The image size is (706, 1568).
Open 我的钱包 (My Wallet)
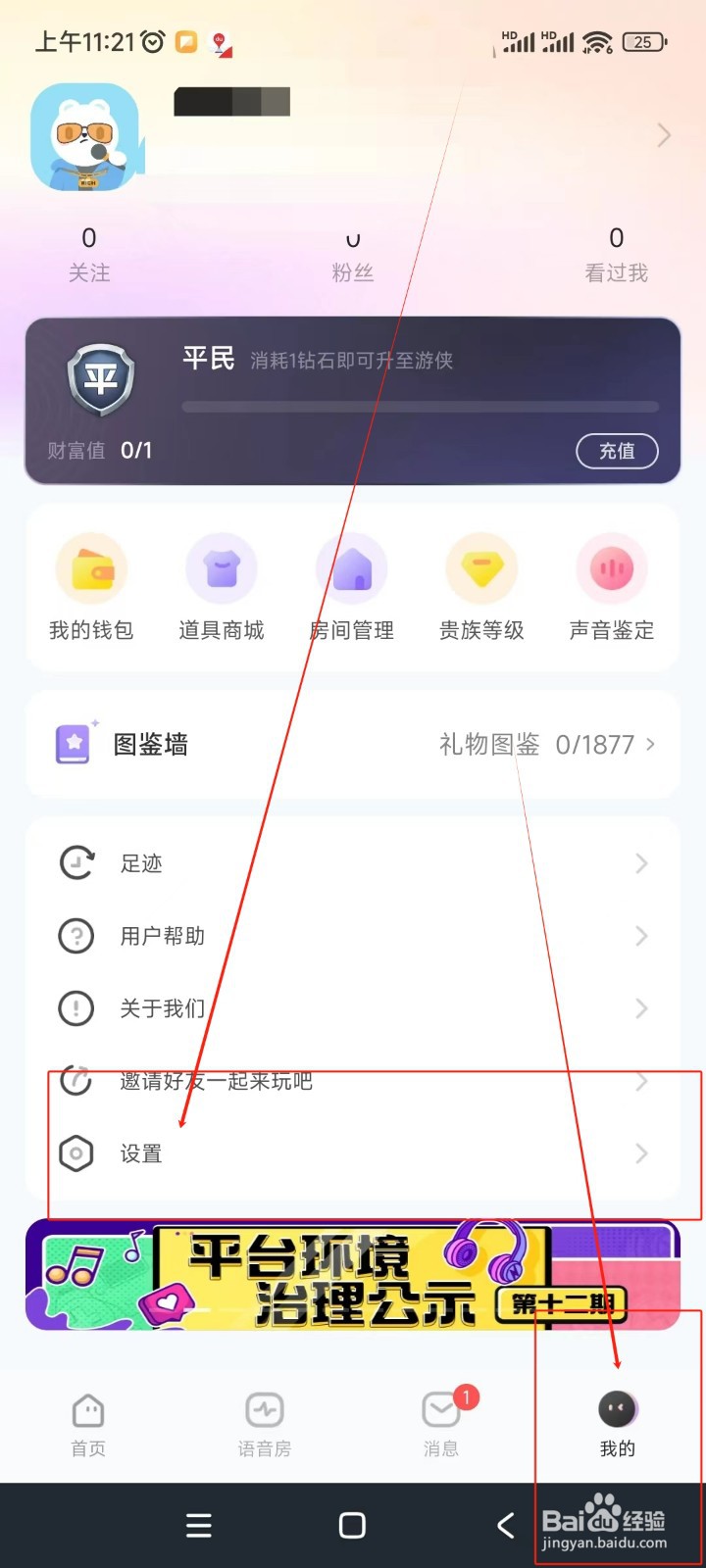(x=91, y=586)
